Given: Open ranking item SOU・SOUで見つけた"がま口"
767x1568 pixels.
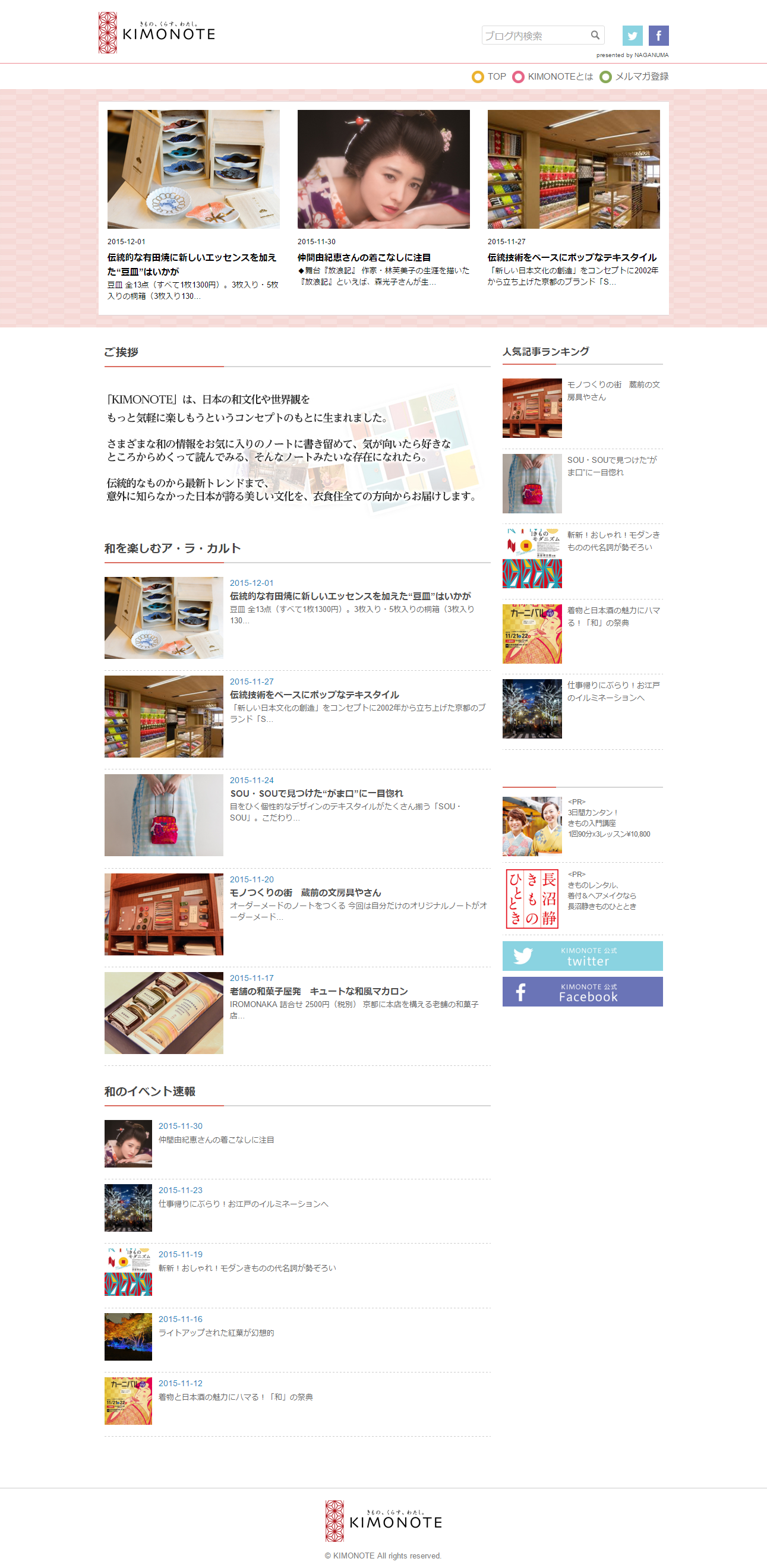Looking at the screenshot, I should 611,466.
